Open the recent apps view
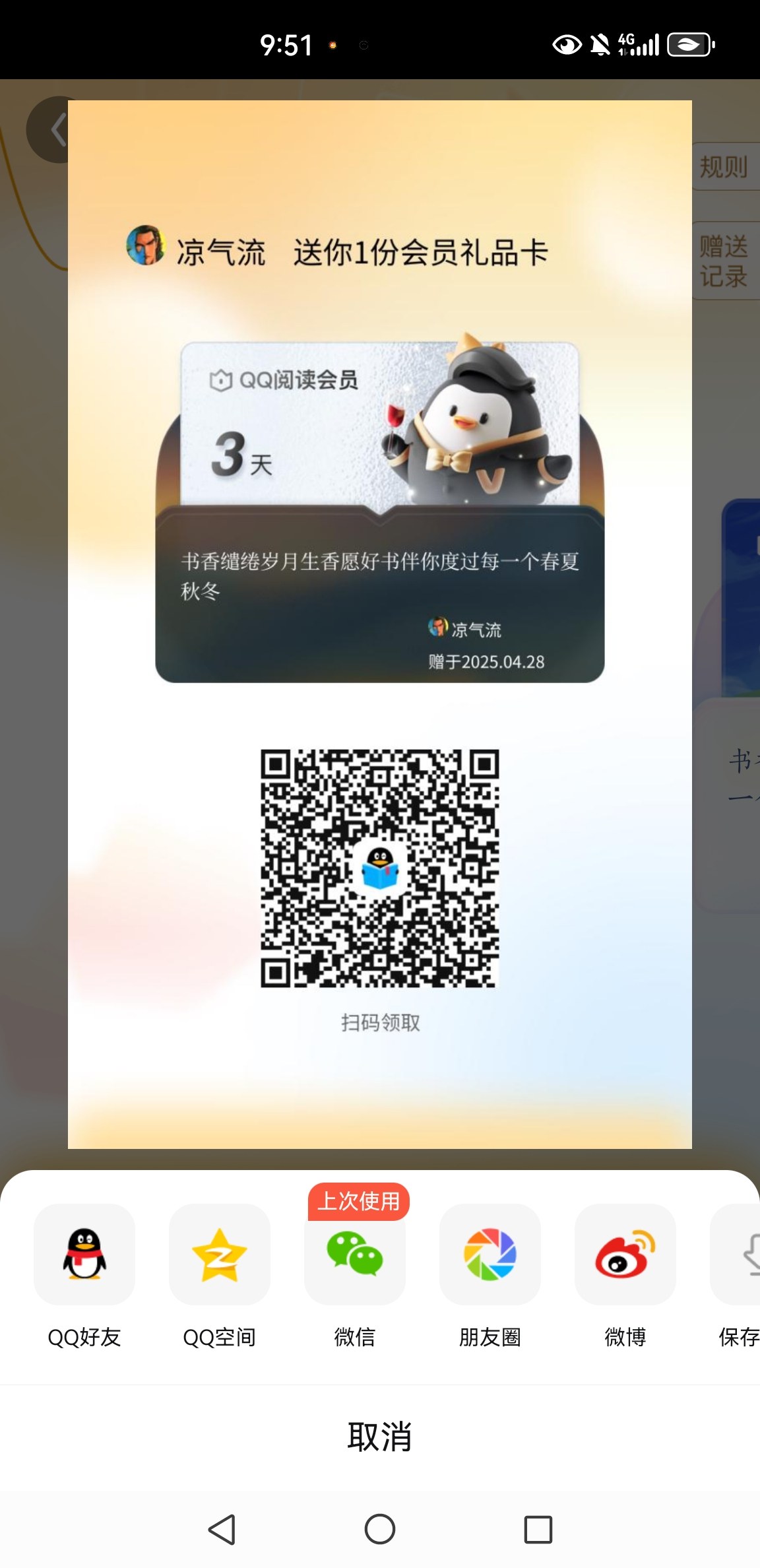The image size is (760, 1568). (x=538, y=1529)
